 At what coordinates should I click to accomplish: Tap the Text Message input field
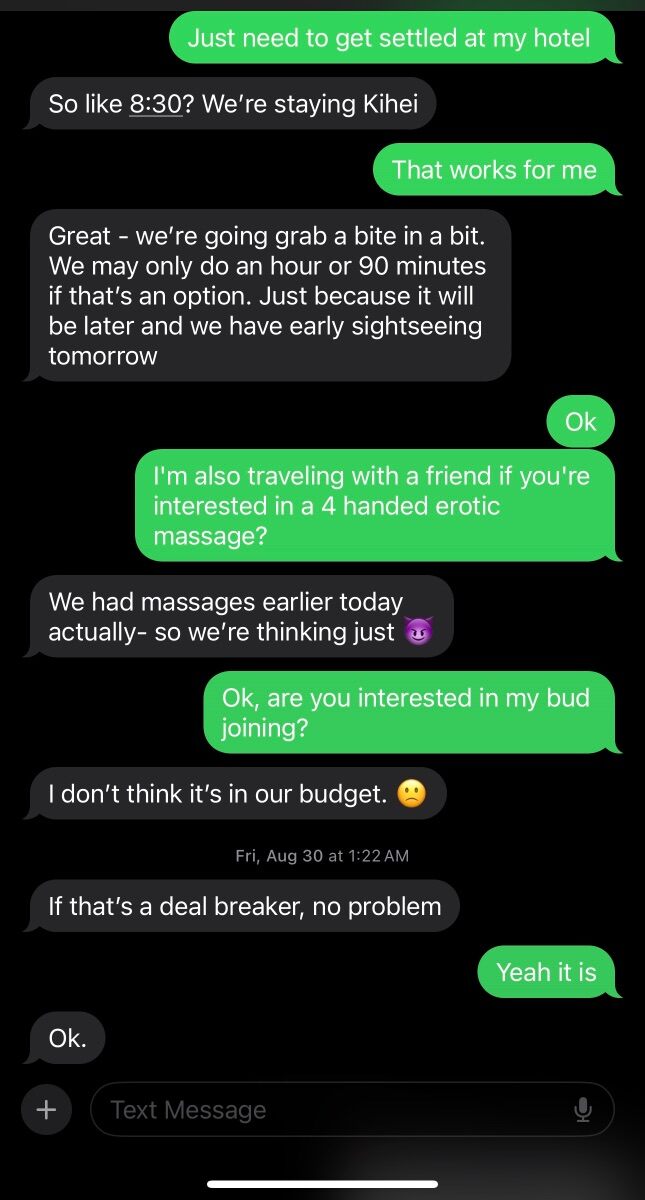352,1109
